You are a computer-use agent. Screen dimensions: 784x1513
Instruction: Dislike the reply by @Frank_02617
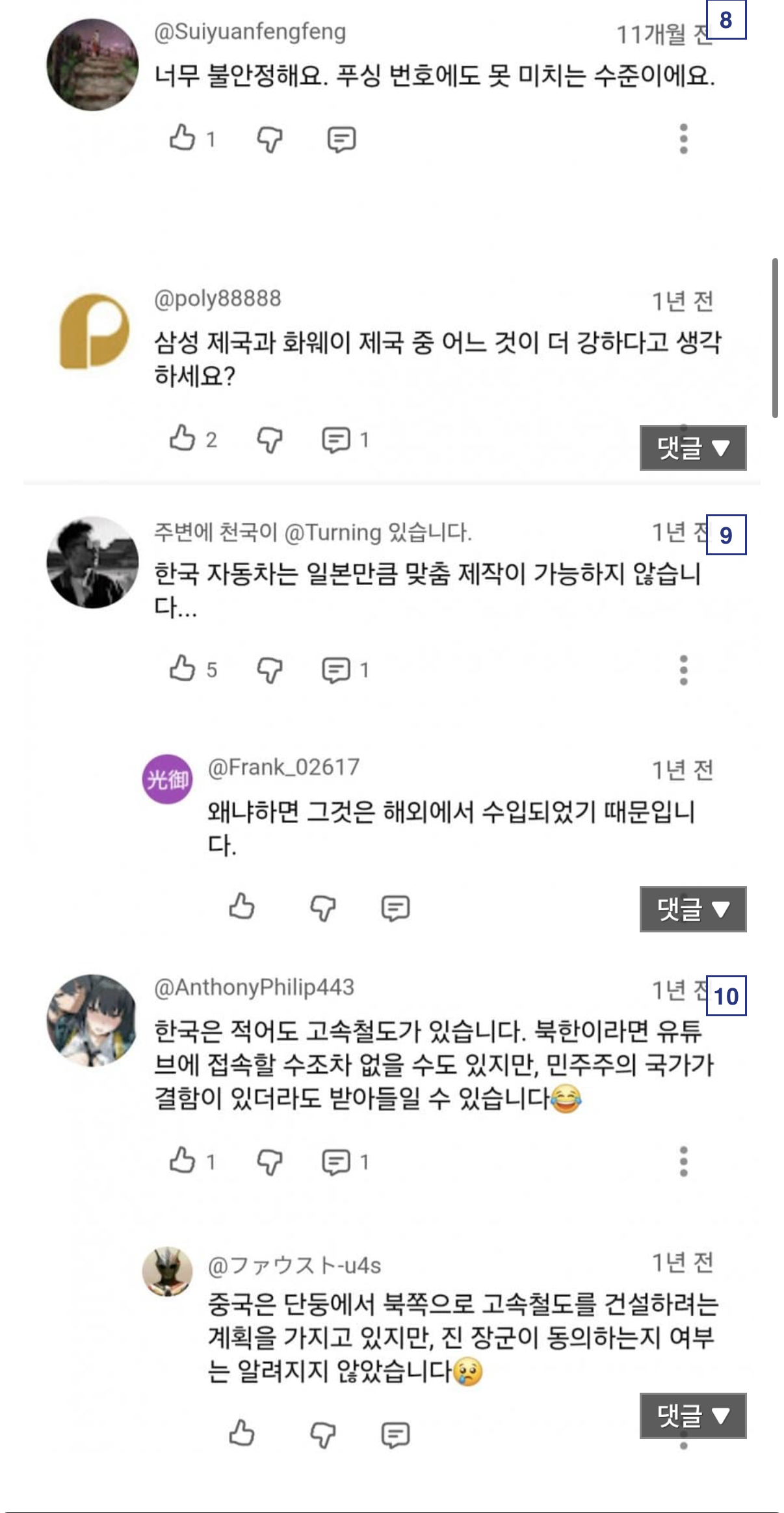(x=322, y=908)
